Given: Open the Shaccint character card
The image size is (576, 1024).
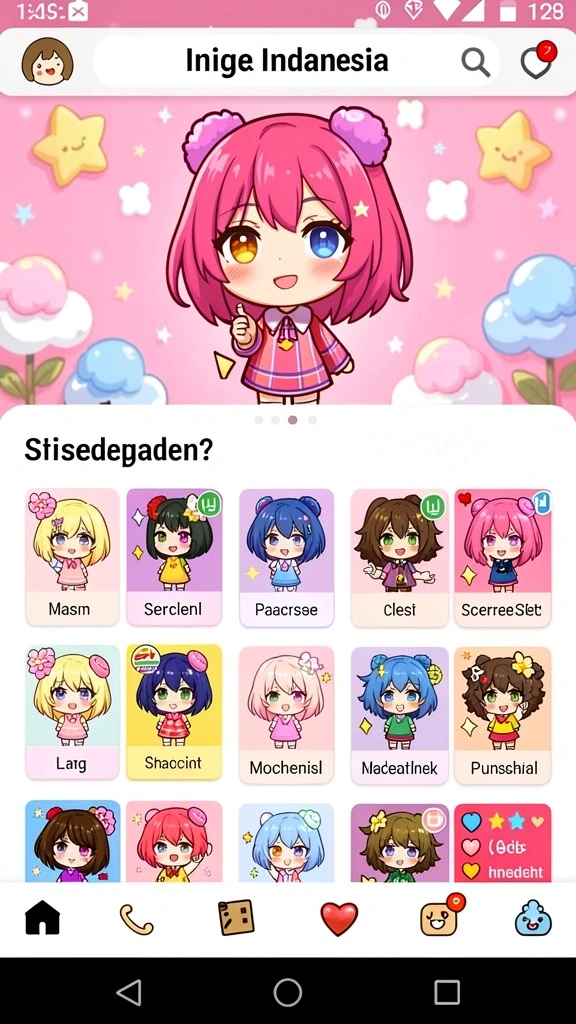Looking at the screenshot, I should [174, 712].
